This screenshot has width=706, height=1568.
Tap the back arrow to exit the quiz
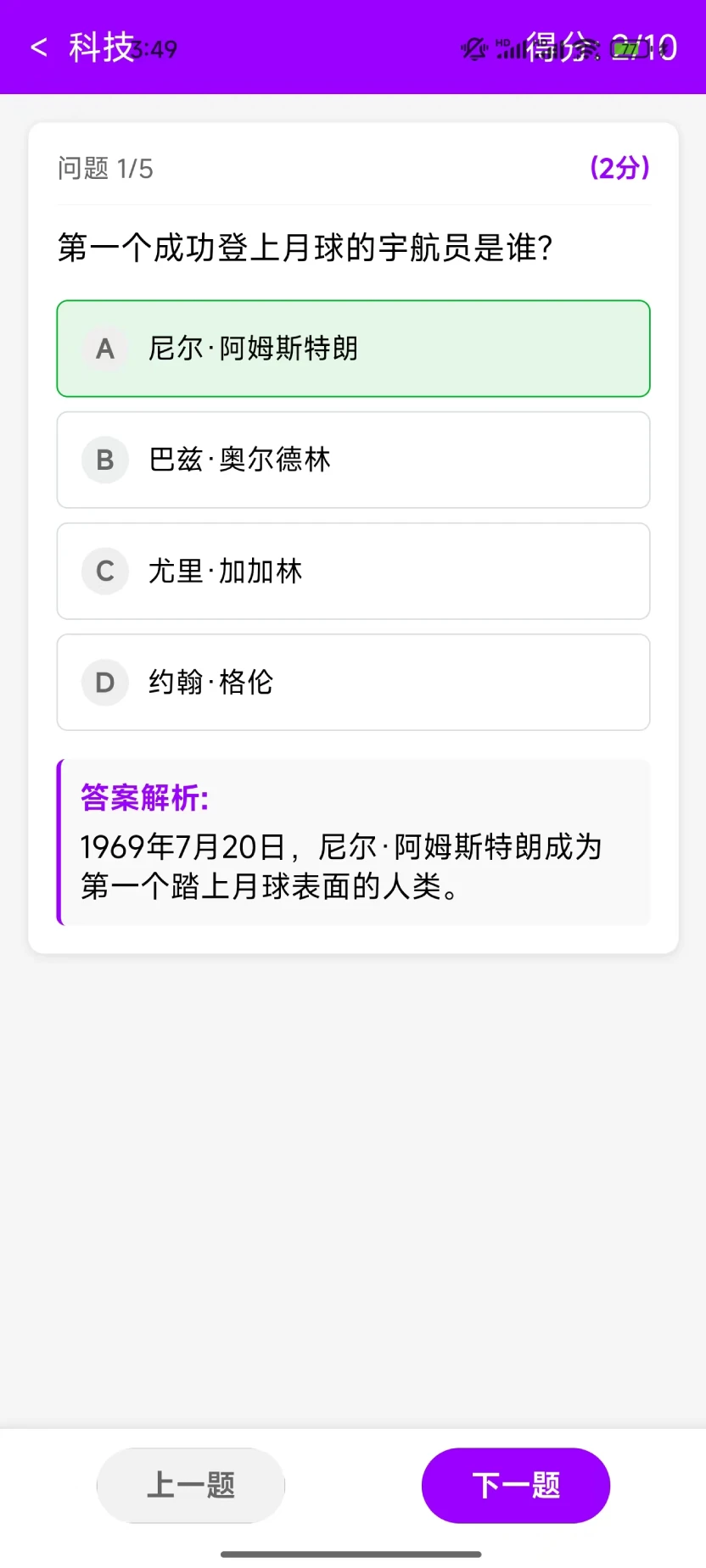pos(38,47)
